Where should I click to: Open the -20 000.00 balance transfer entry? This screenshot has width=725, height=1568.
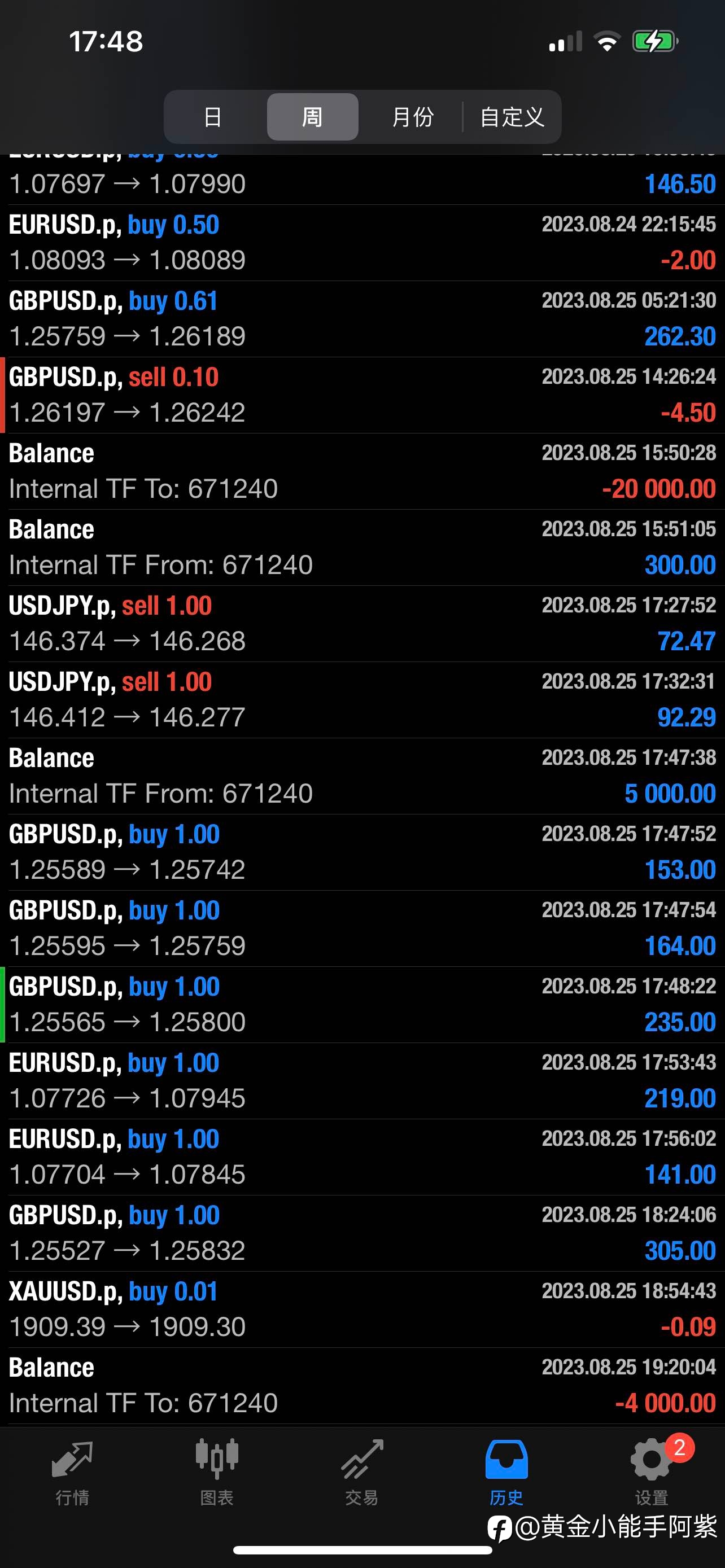click(x=362, y=471)
